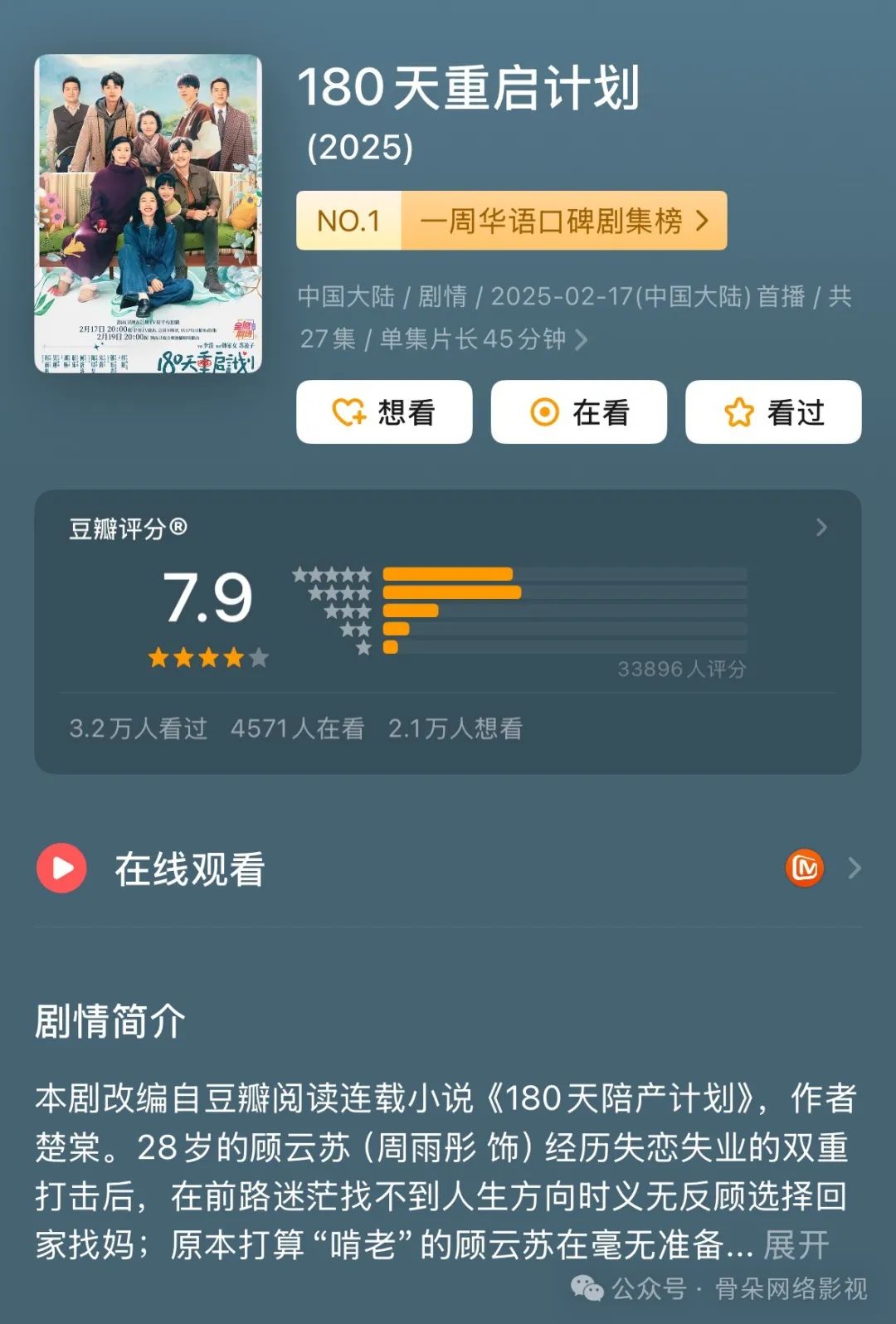Image resolution: width=896 pixels, height=1324 pixels.
Task: Open the 豆瓣评分 rating details card
Action: 821,528
